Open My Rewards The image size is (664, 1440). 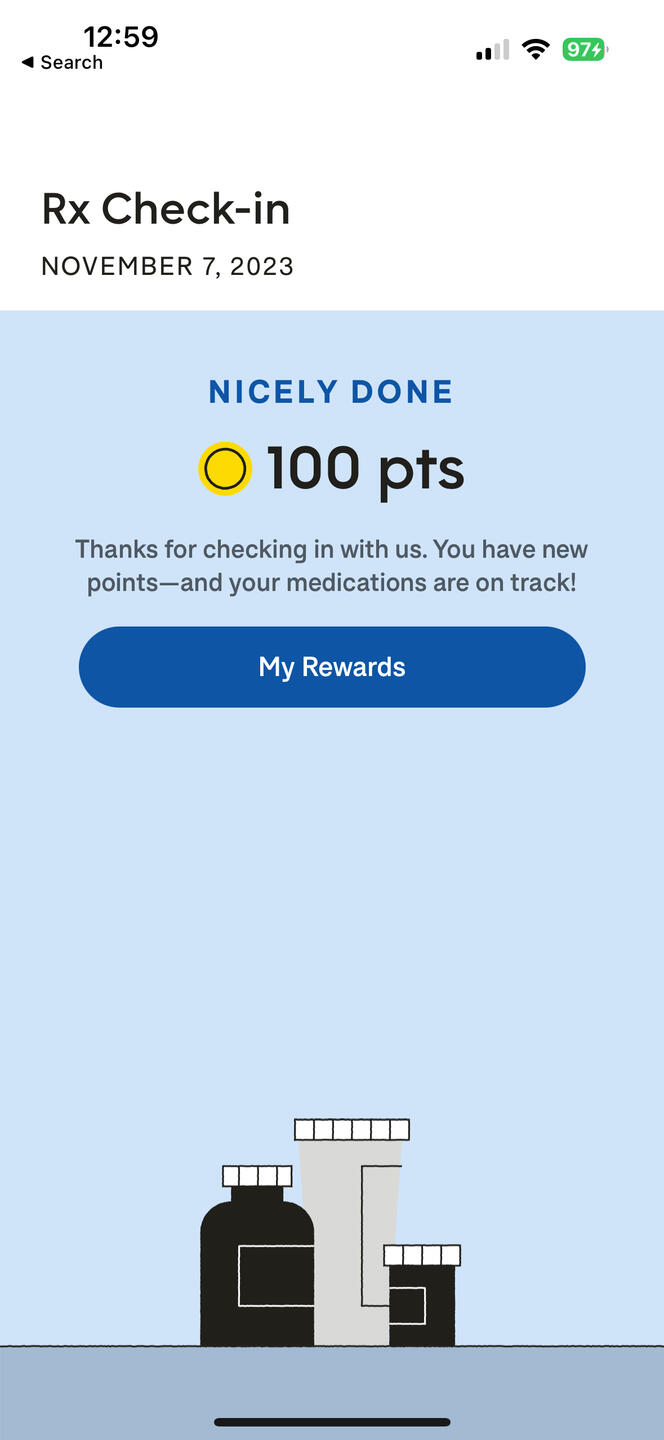332,667
